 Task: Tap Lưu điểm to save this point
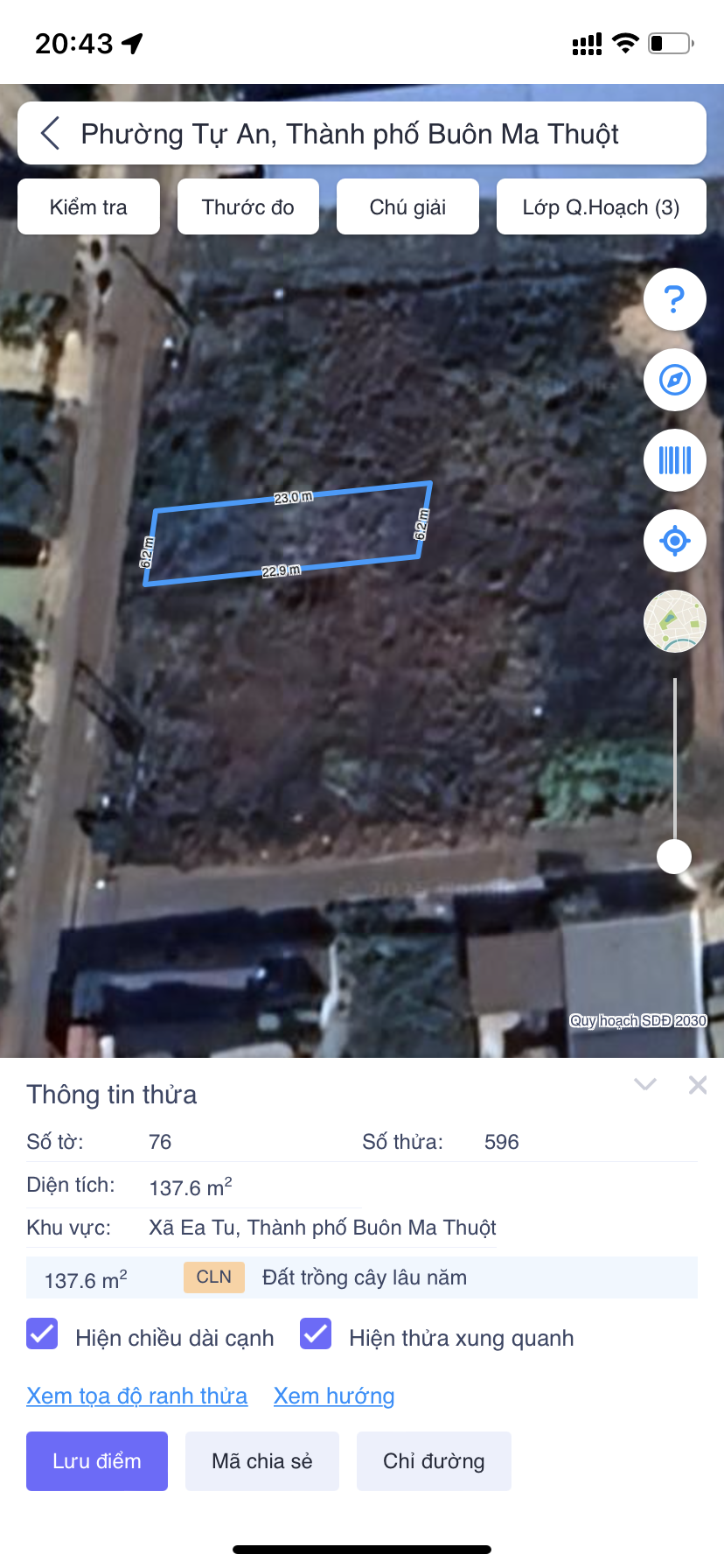click(x=97, y=1461)
